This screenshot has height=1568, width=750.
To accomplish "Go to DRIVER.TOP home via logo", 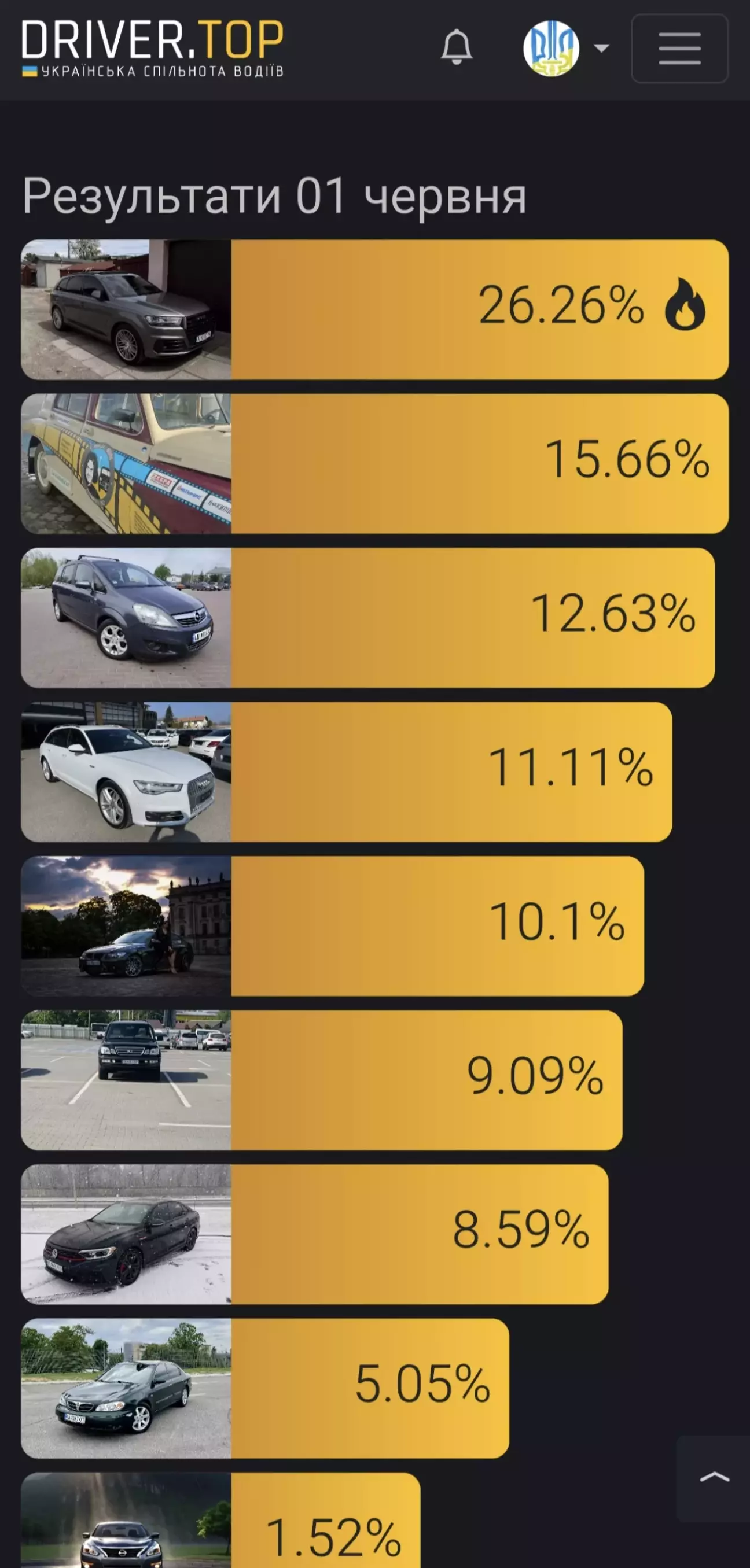I will pos(152,49).
